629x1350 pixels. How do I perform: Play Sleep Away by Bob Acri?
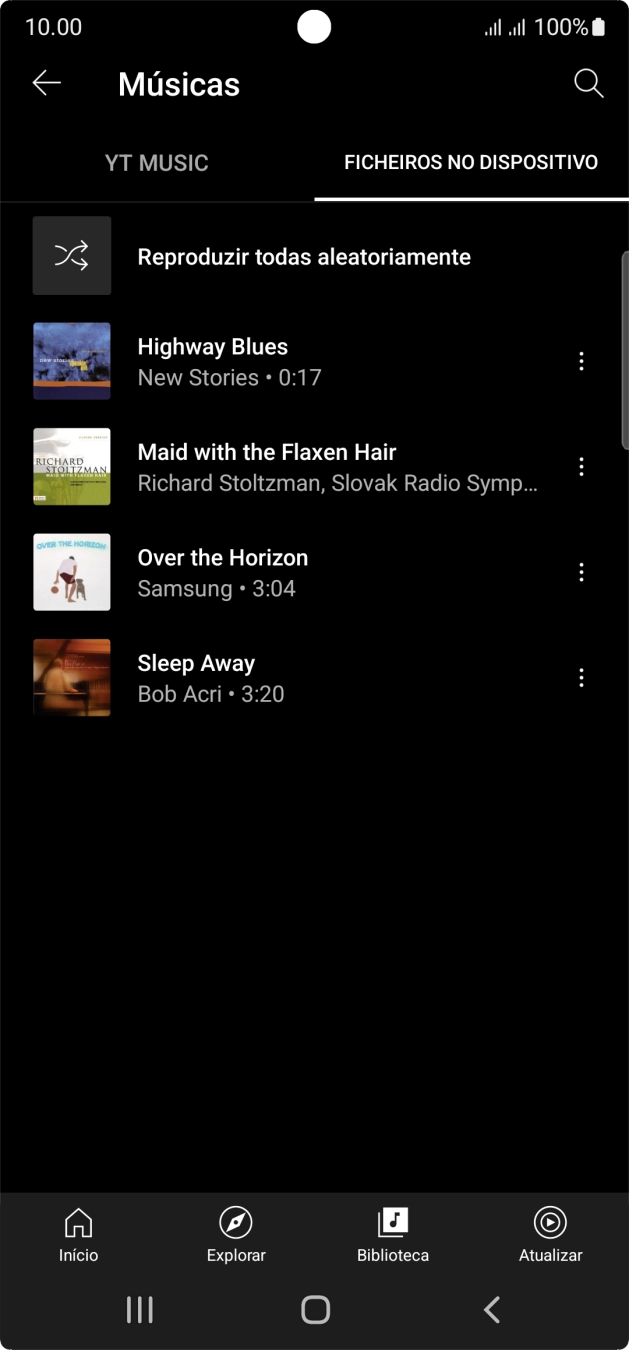pyautogui.click(x=300, y=678)
